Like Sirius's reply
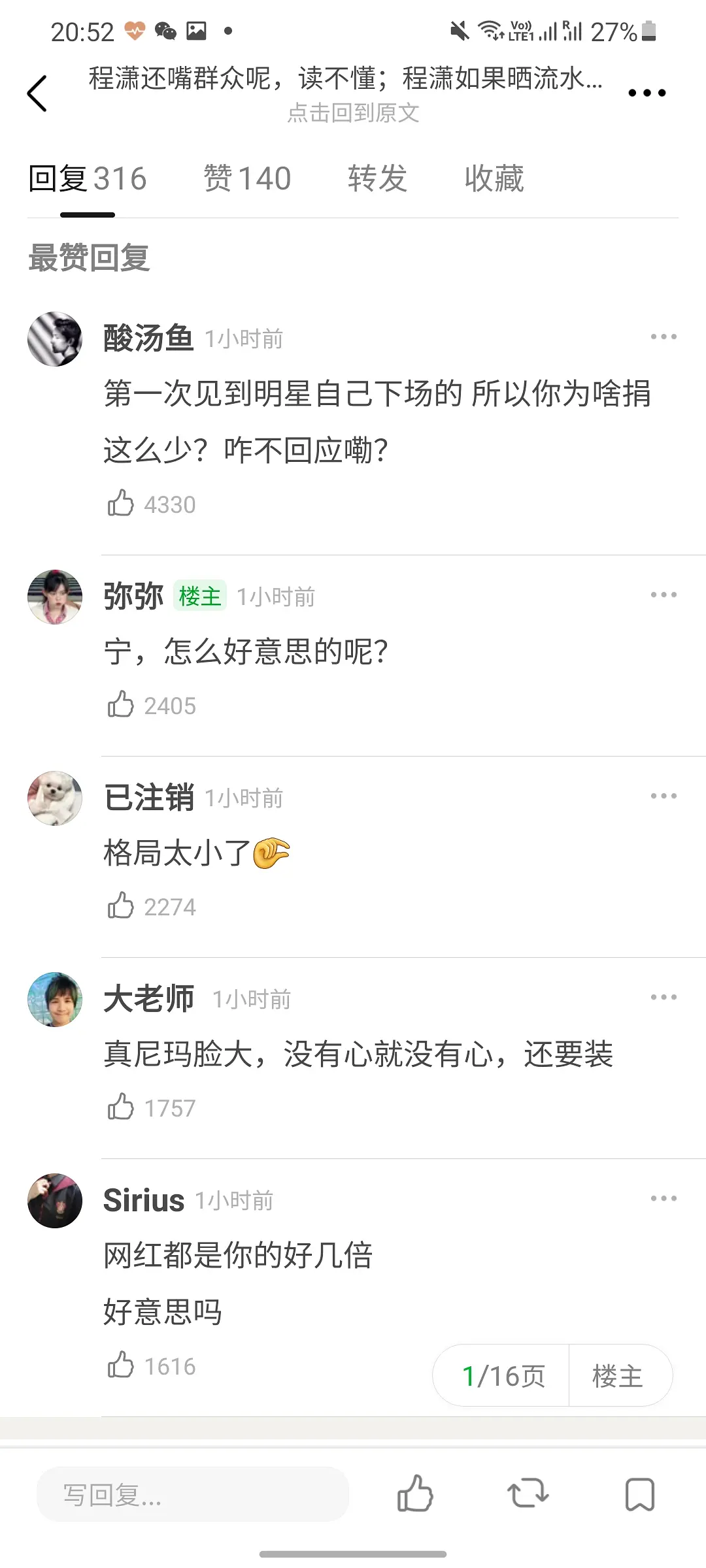This screenshot has height=1568, width=706. 121,1365
